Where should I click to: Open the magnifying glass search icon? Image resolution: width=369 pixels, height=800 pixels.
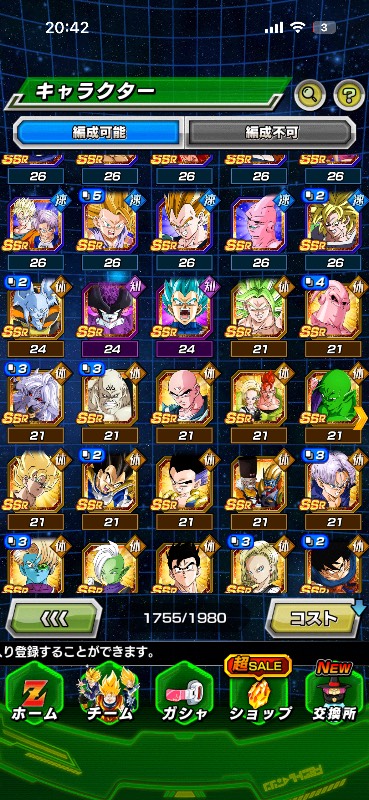pyautogui.click(x=310, y=93)
